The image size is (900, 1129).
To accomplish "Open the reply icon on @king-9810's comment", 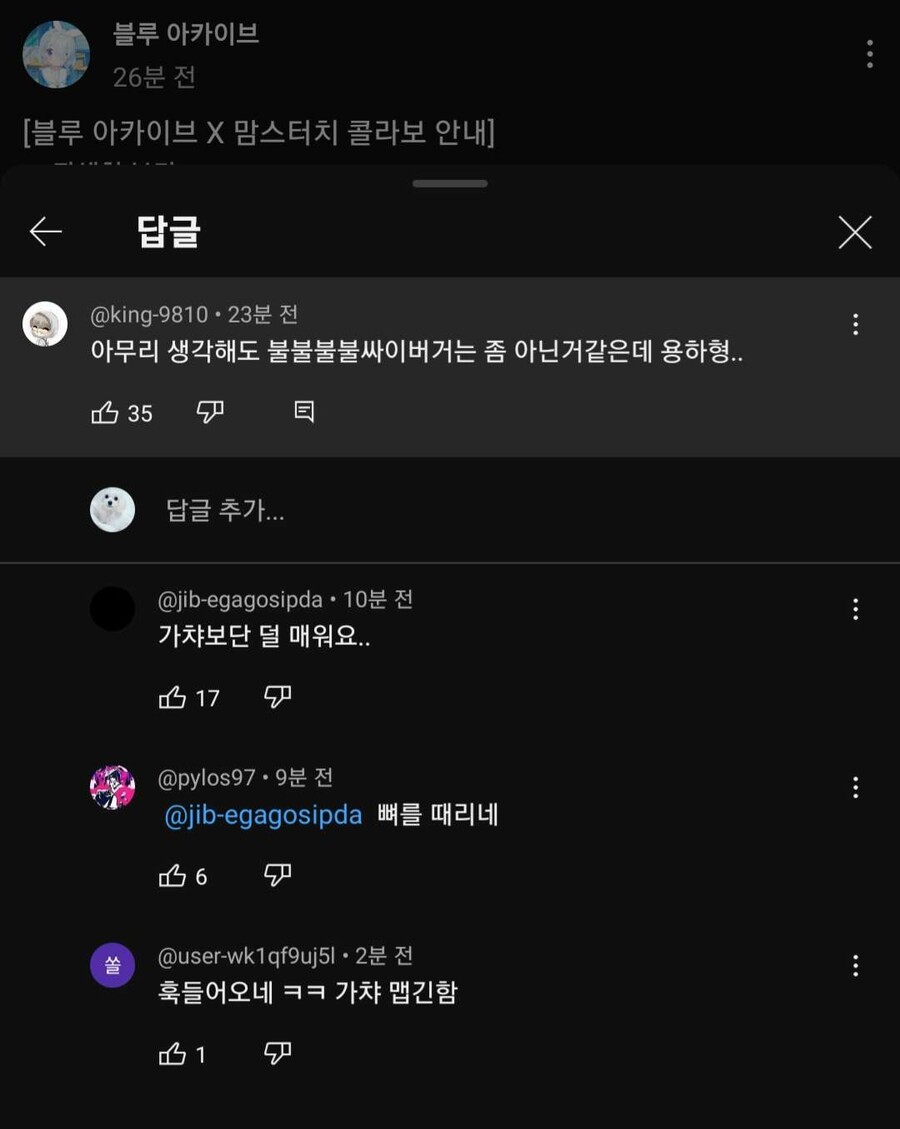I will [x=303, y=412].
